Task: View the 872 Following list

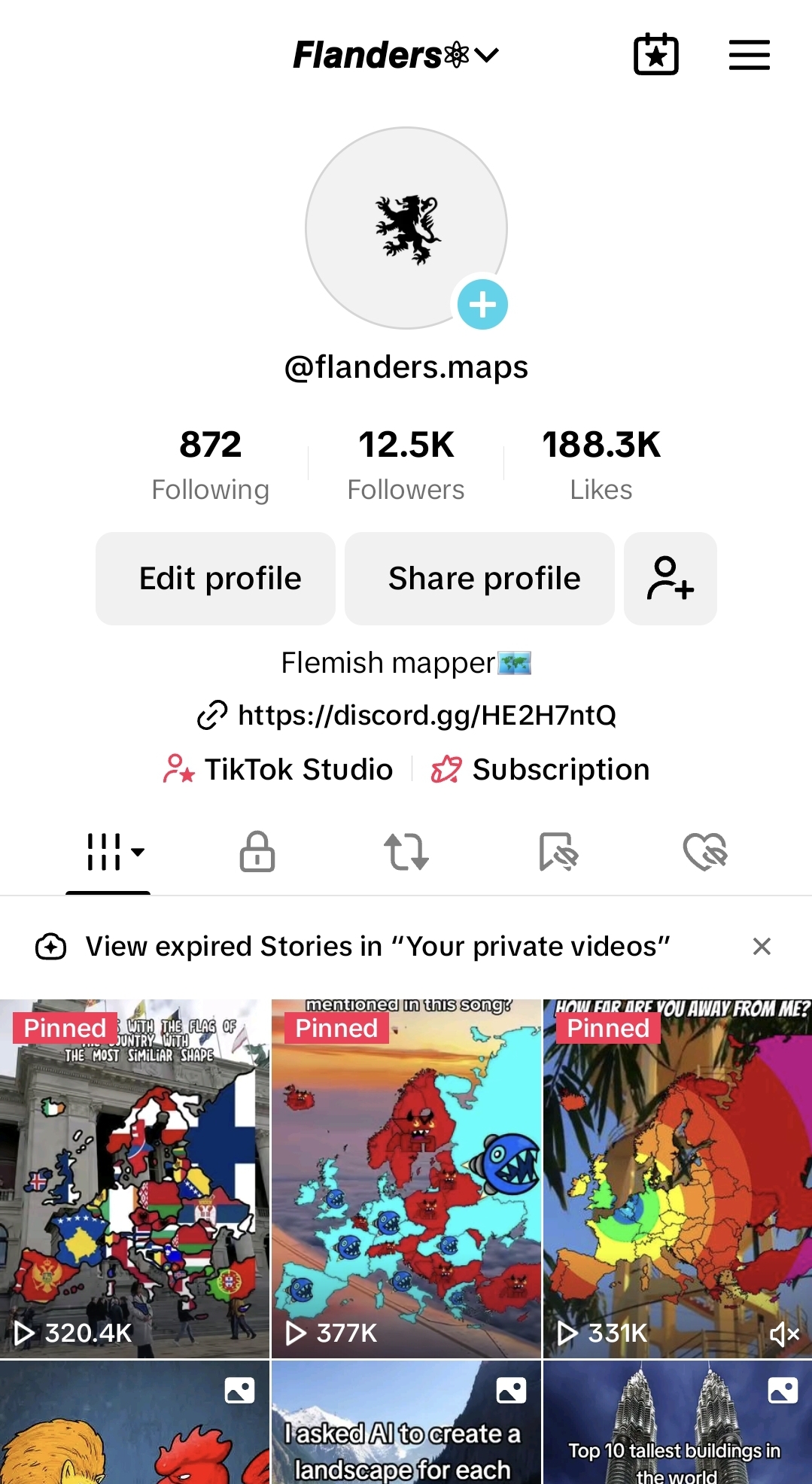Action: point(210,464)
